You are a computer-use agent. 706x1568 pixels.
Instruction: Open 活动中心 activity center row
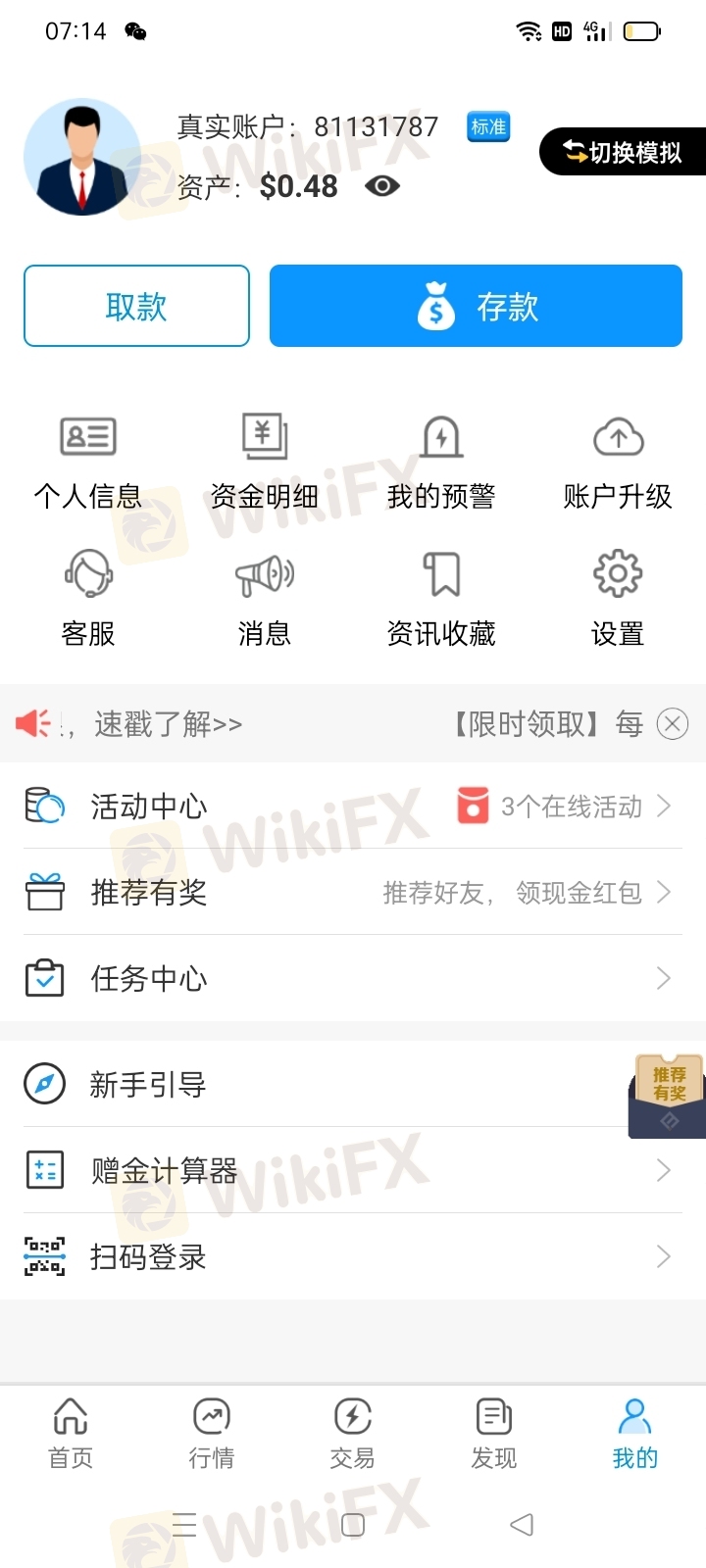point(353,806)
